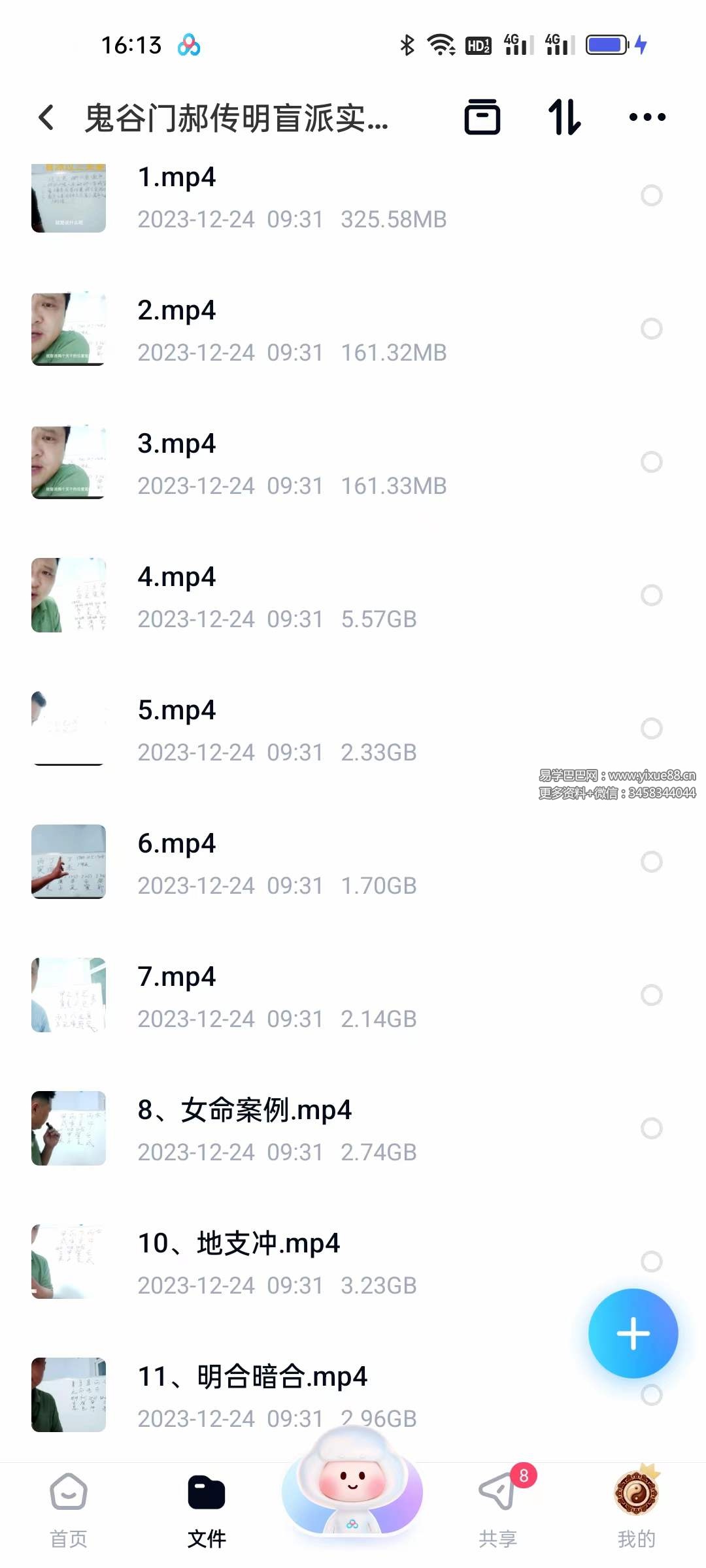706x1568 pixels.
Task: Open the transfer/download list icon
Action: click(x=484, y=118)
